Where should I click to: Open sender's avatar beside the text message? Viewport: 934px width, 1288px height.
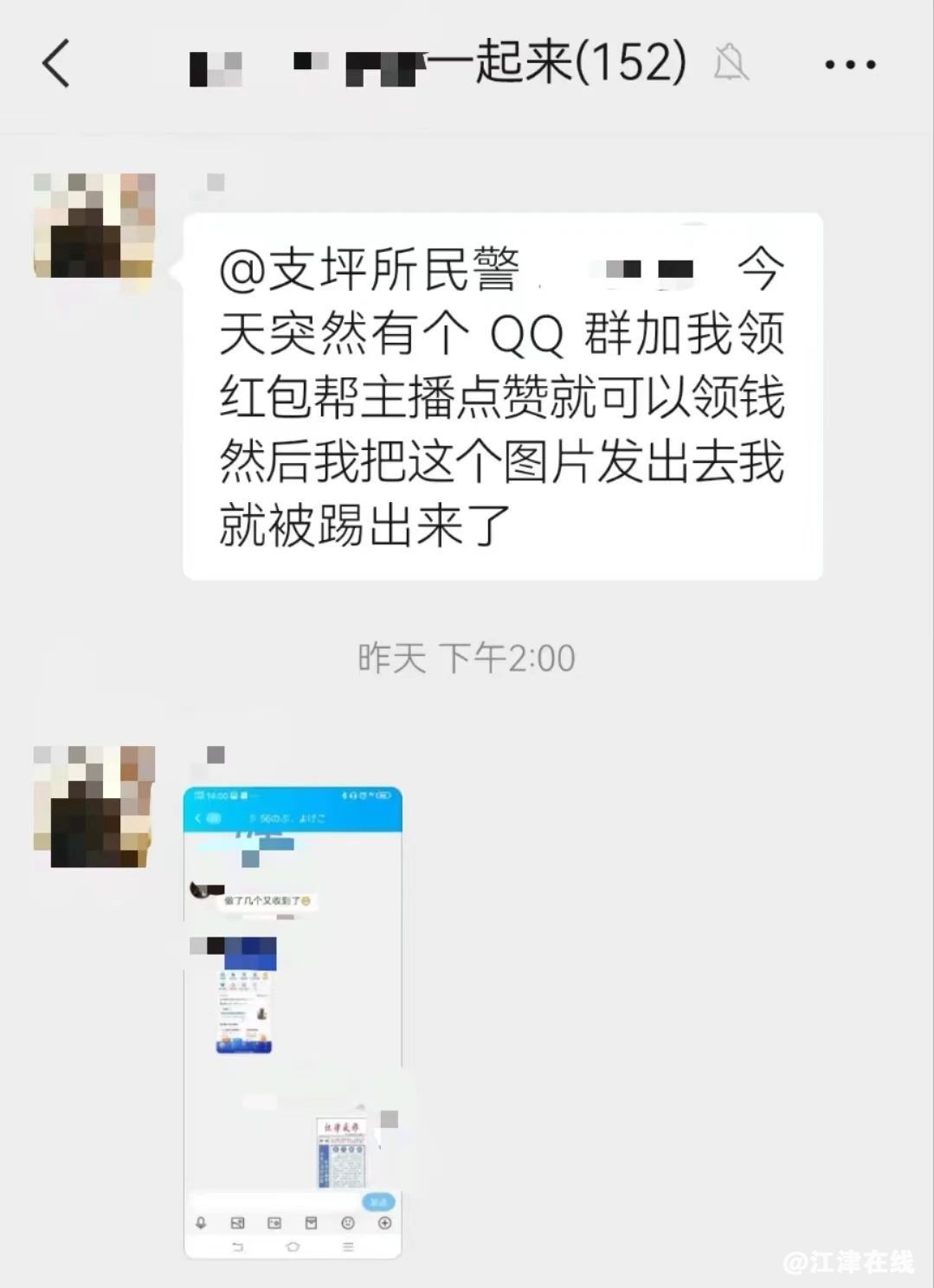point(93,227)
